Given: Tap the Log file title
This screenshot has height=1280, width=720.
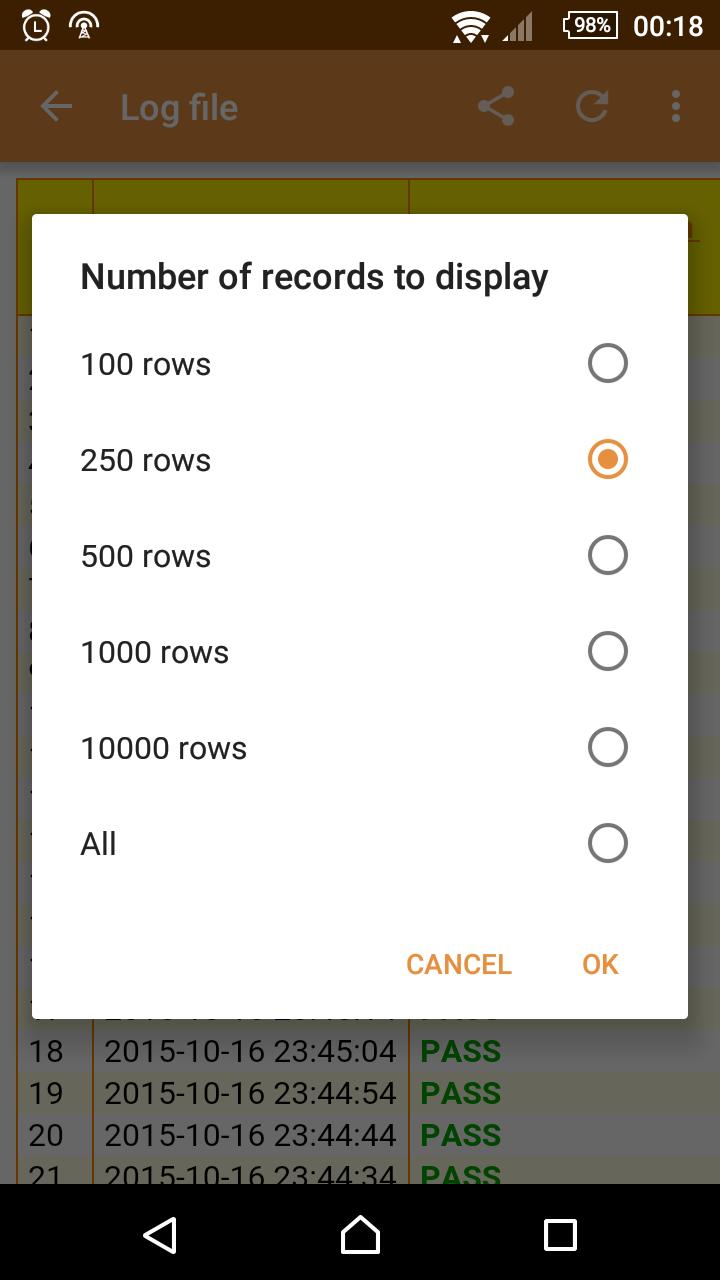Looking at the screenshot, I should [x=178, y=106].
